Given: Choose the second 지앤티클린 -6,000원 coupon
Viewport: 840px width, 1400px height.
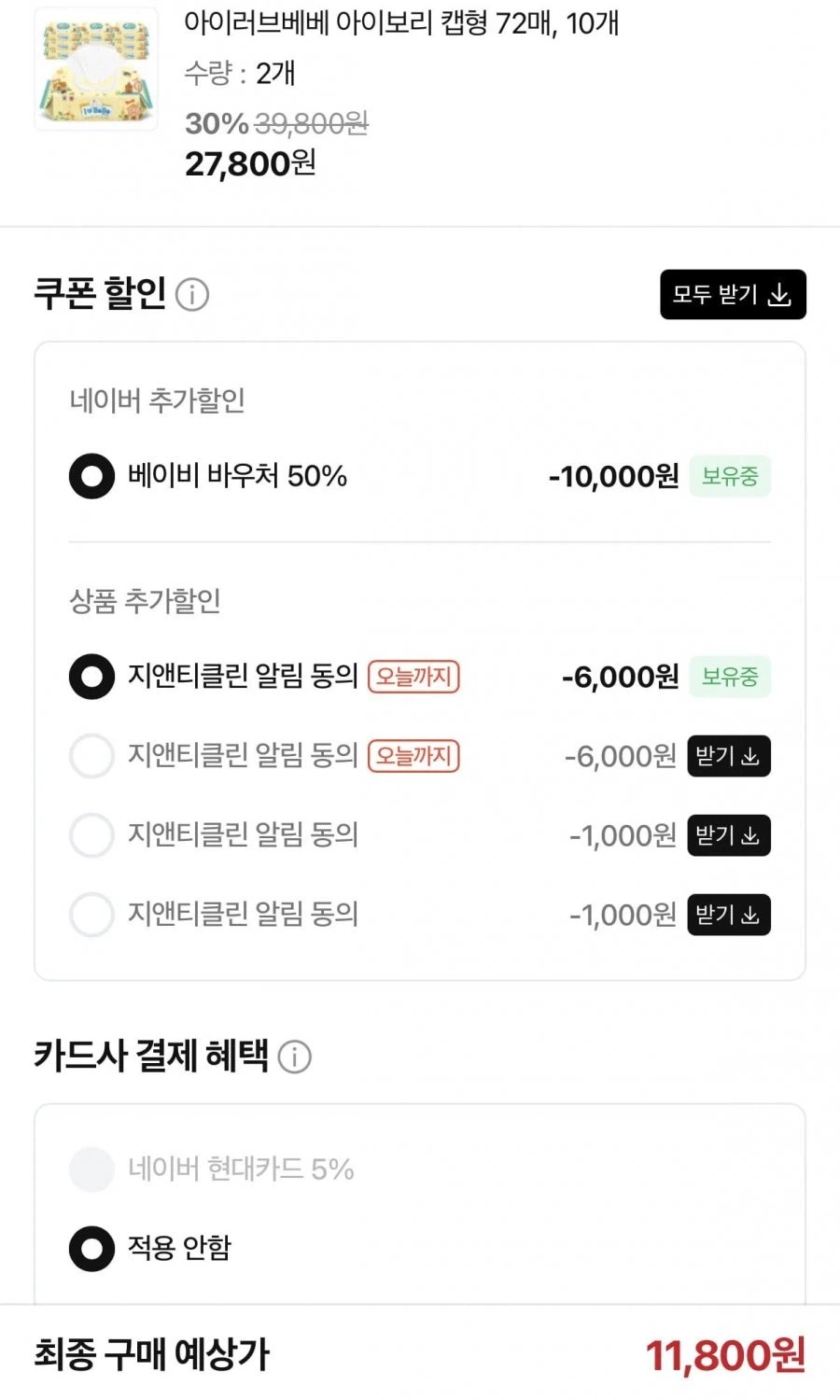Looking at the screenshot, I should [91, 756].
